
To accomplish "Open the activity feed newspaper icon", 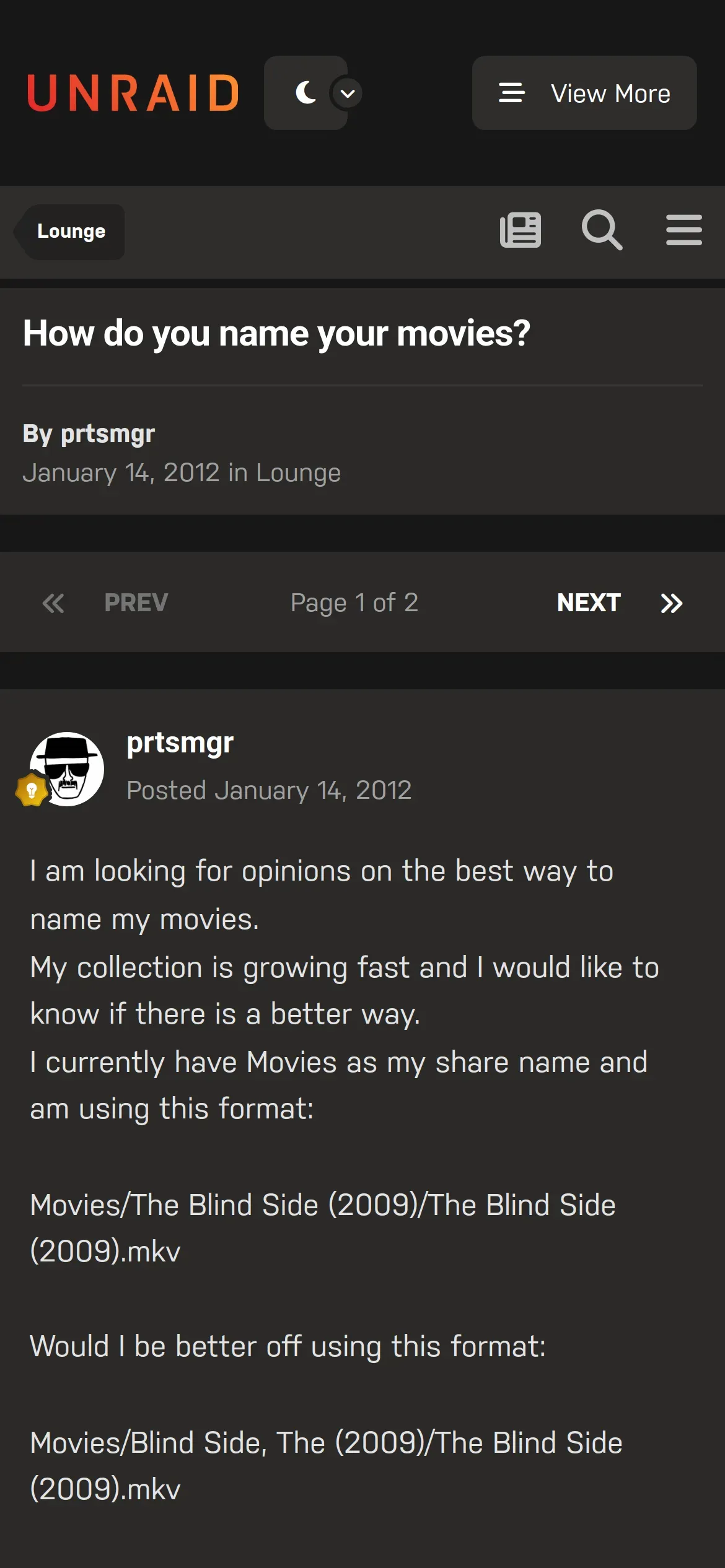I will (x=520, y=230).
